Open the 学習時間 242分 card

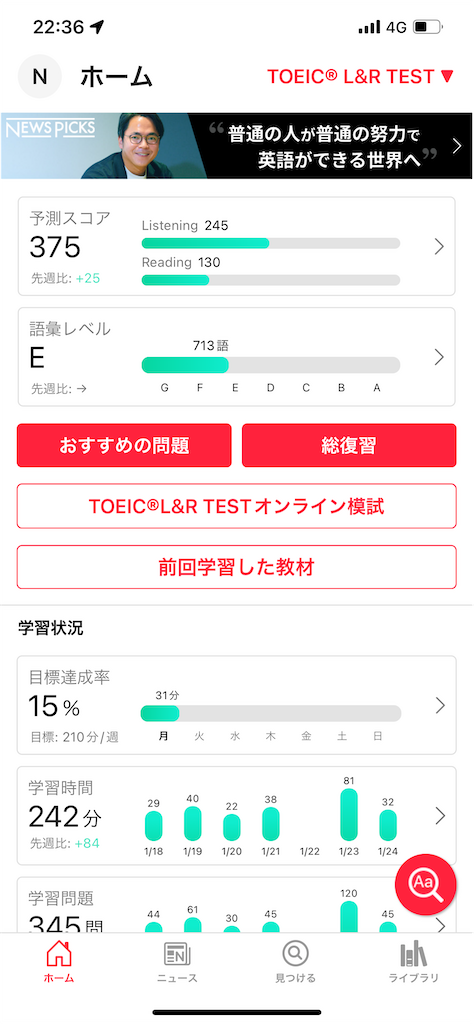(236, 816)
